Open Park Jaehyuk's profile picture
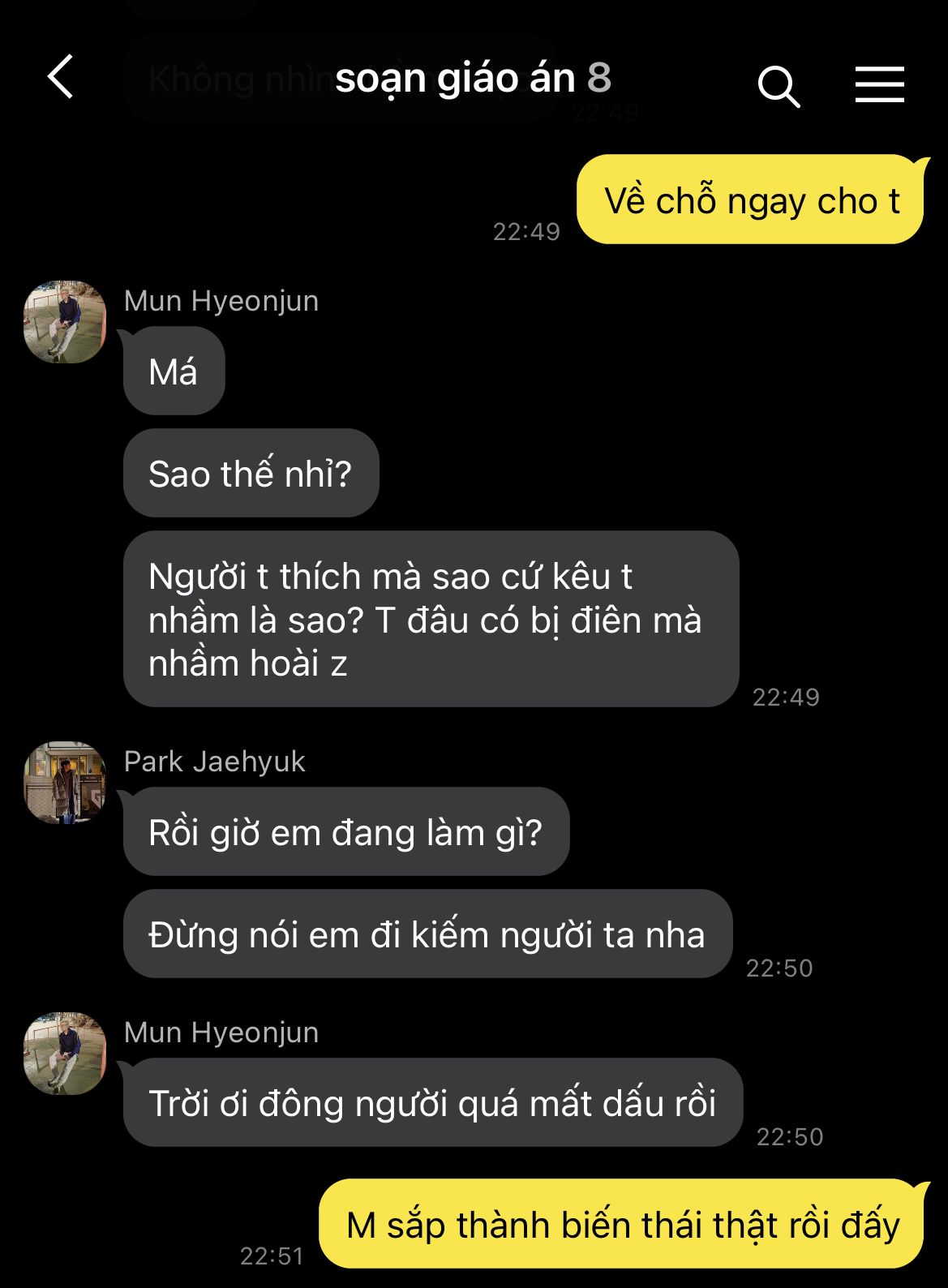 point(65,783)
